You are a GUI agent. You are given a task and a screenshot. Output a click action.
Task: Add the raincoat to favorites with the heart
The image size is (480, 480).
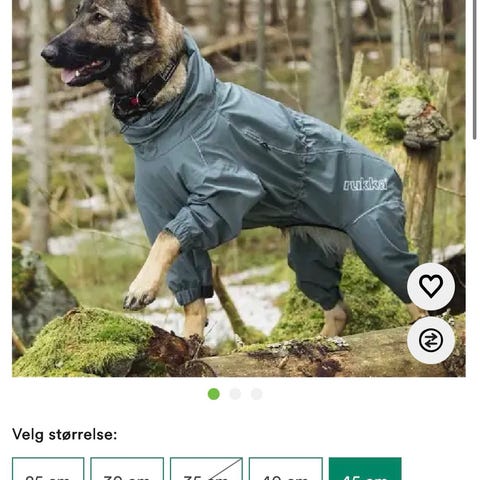[431, 286]
